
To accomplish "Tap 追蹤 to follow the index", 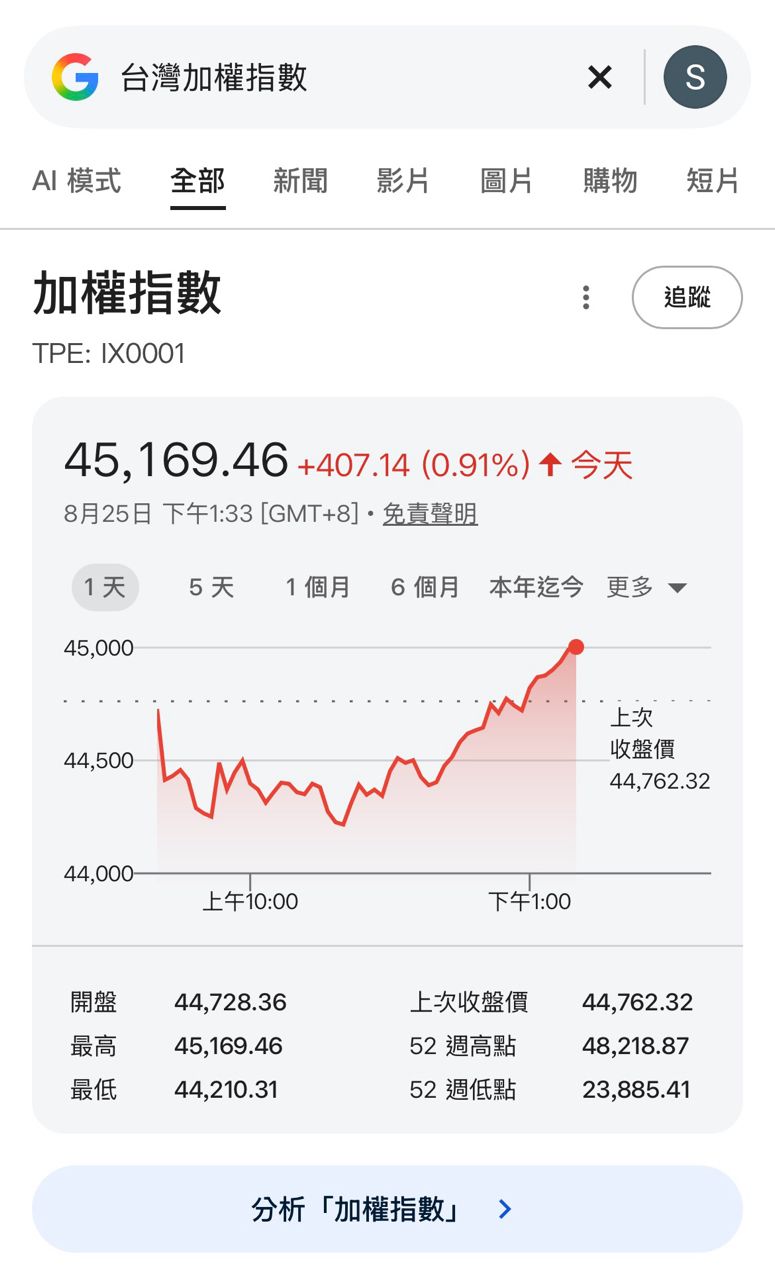I will [687, 297].
